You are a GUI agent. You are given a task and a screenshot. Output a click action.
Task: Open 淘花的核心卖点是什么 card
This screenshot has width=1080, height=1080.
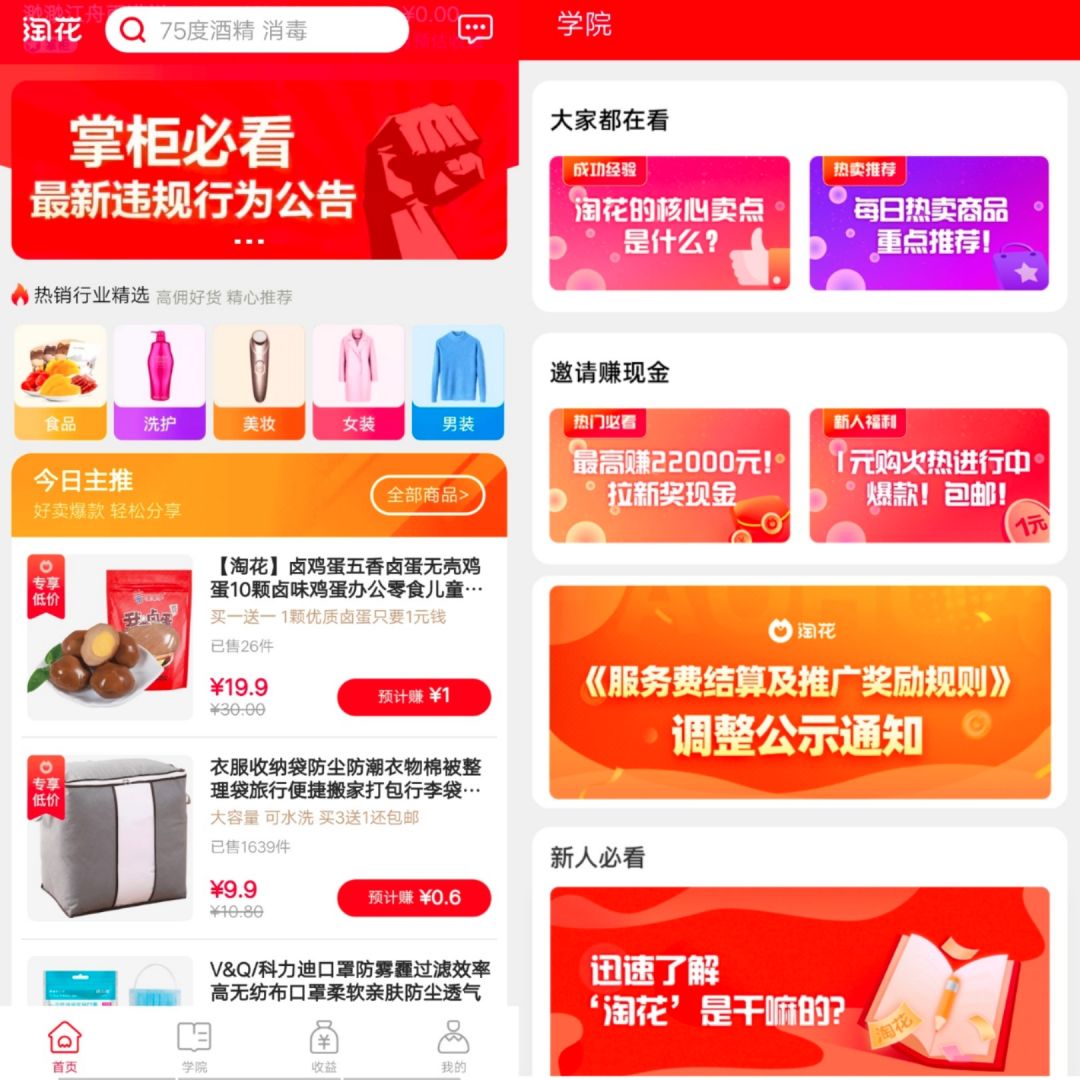click(x=669, y=223)
